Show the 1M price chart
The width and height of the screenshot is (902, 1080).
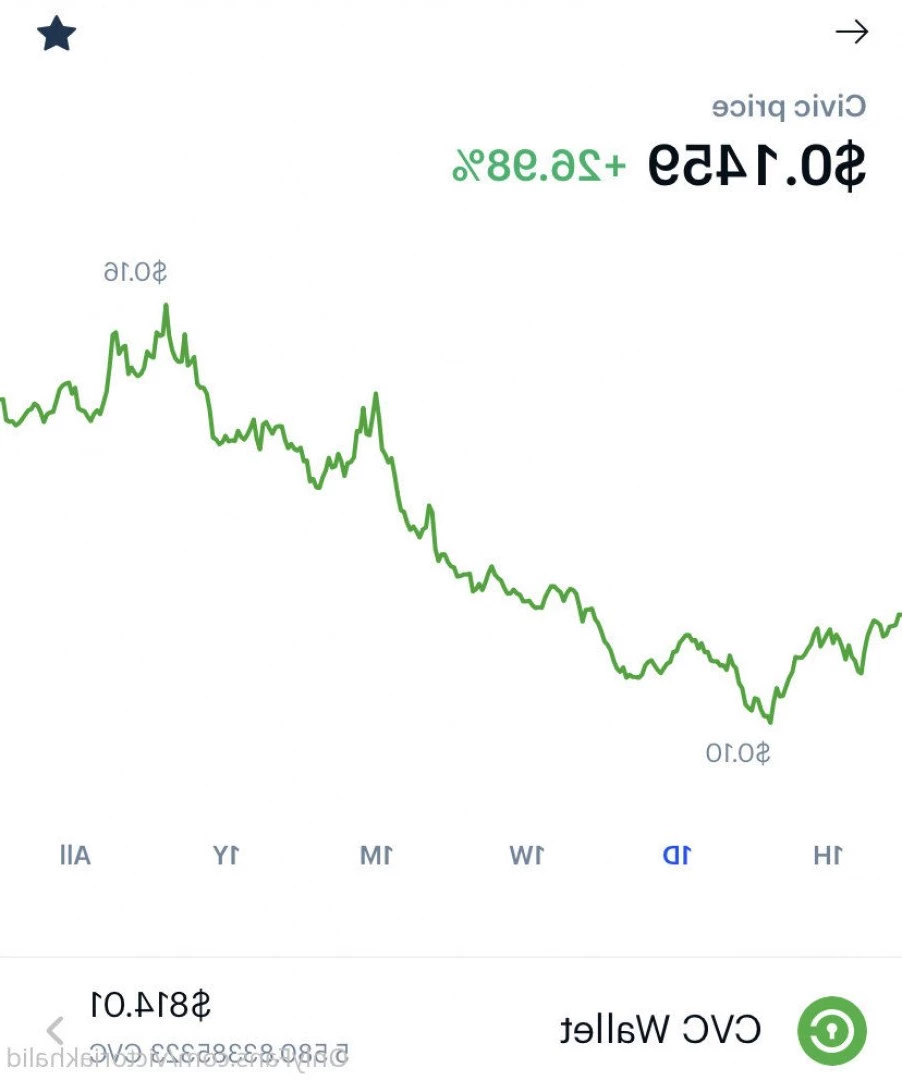[x=377, y=855]
